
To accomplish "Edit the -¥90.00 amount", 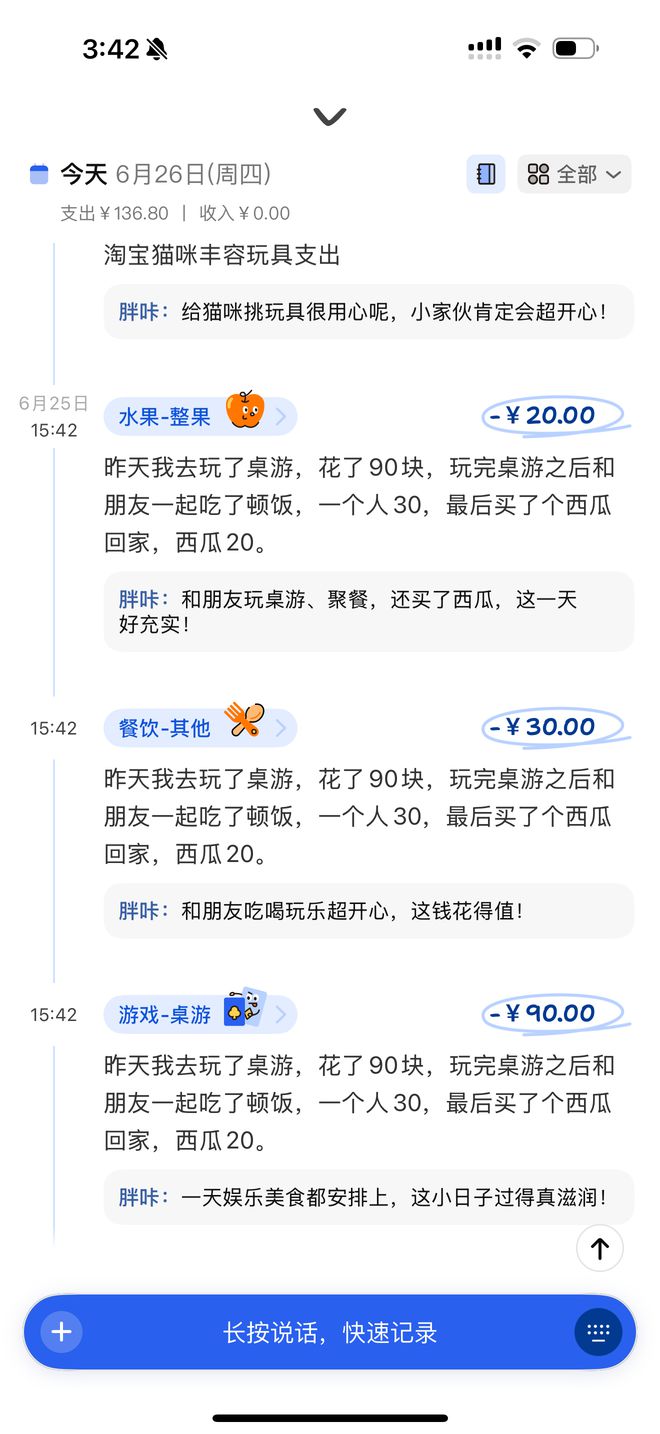I will (x=553, y=1013).
